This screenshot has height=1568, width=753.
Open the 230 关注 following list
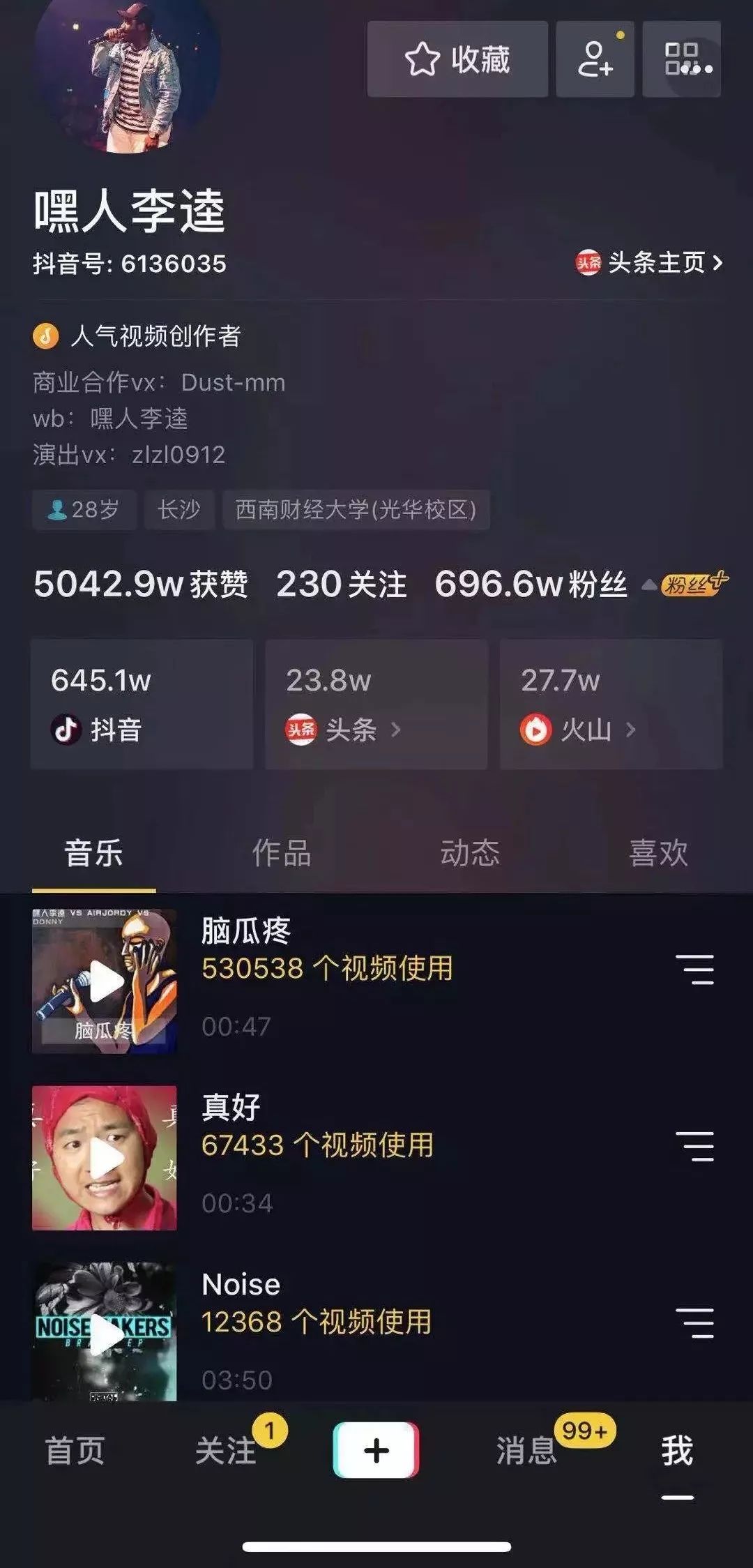point(341,584)
